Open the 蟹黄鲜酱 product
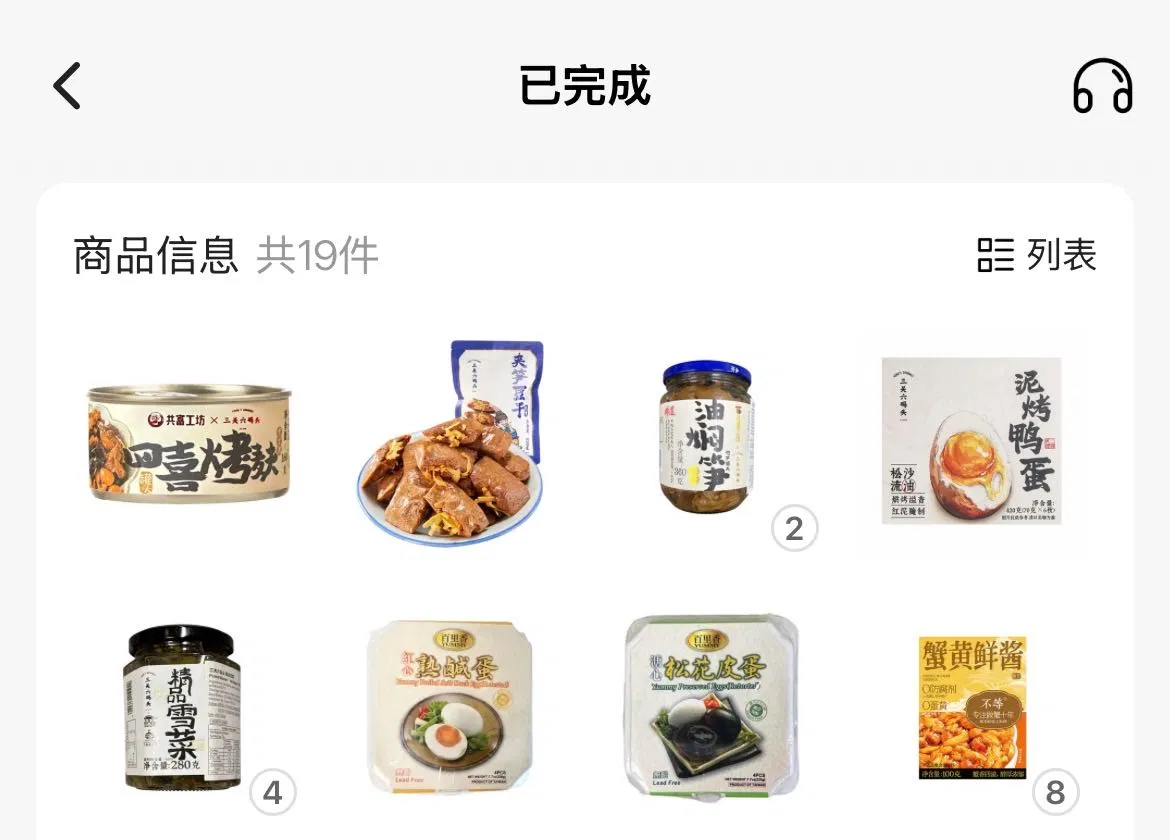 point(972,708)
